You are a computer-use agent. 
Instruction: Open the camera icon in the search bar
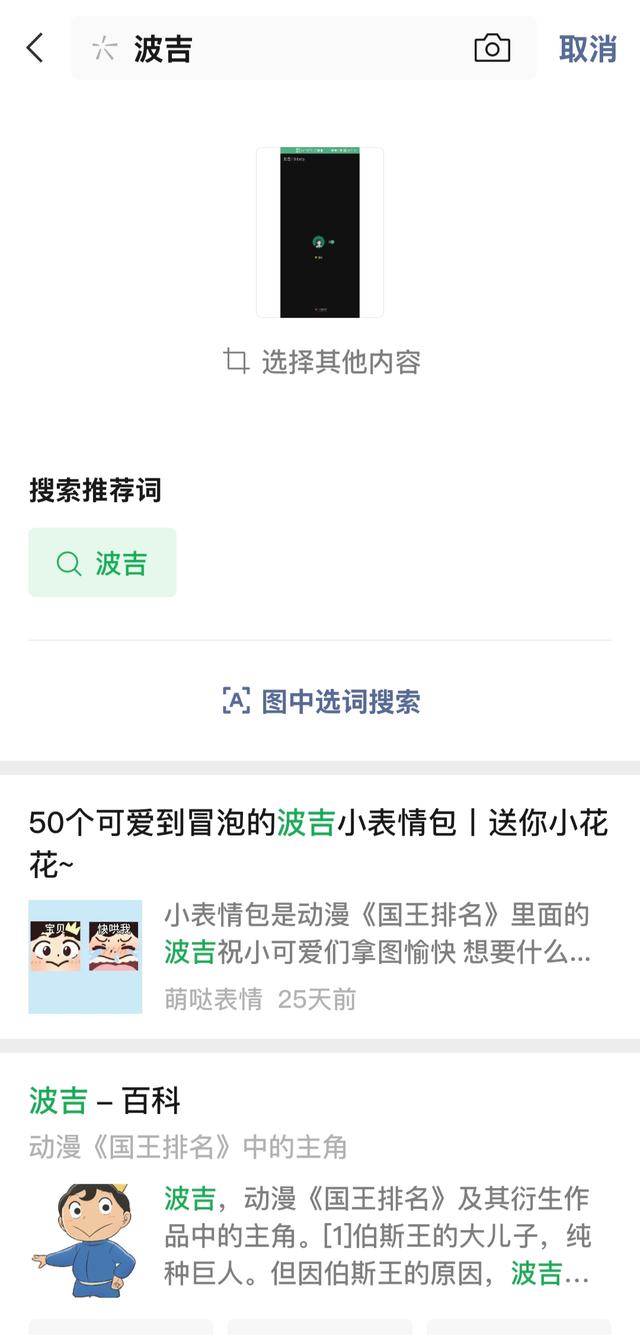tap(492, 48)
